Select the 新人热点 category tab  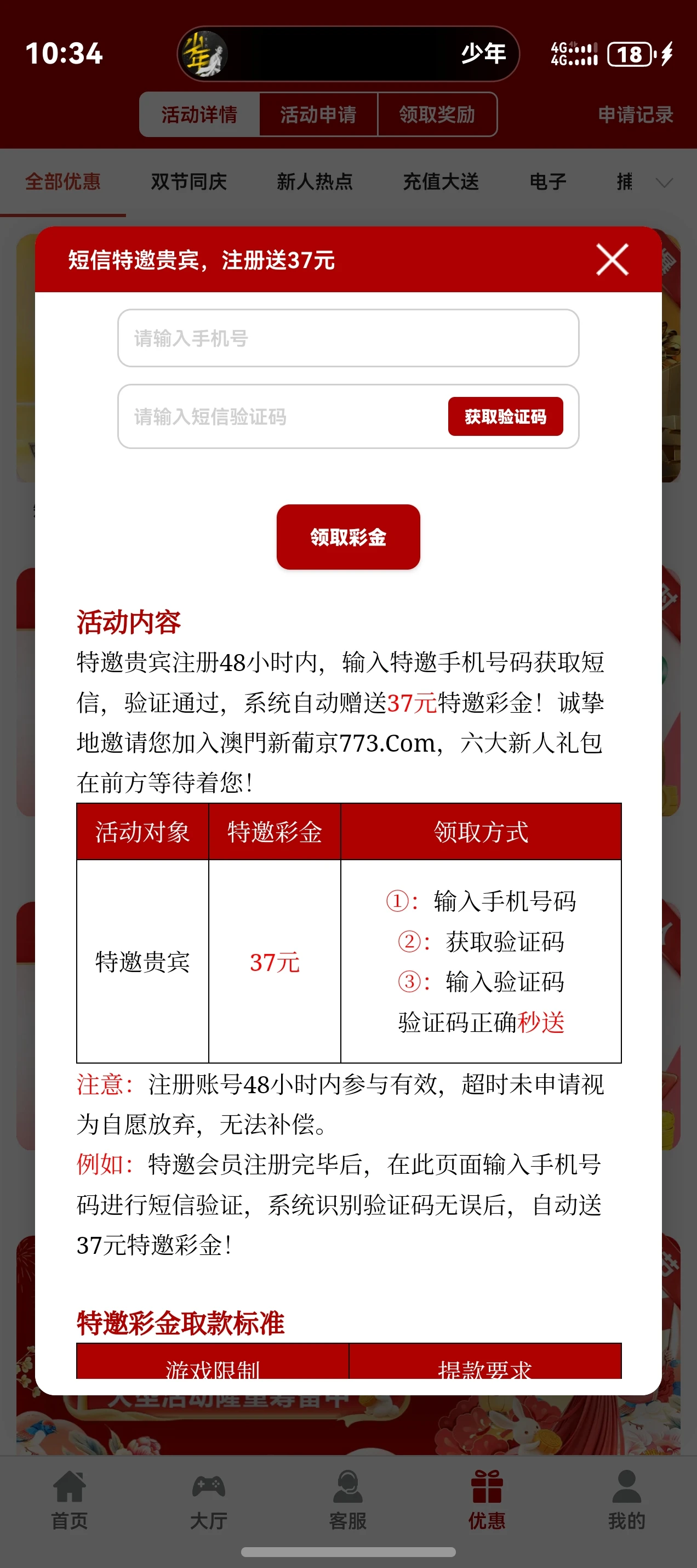pos(315,181)
